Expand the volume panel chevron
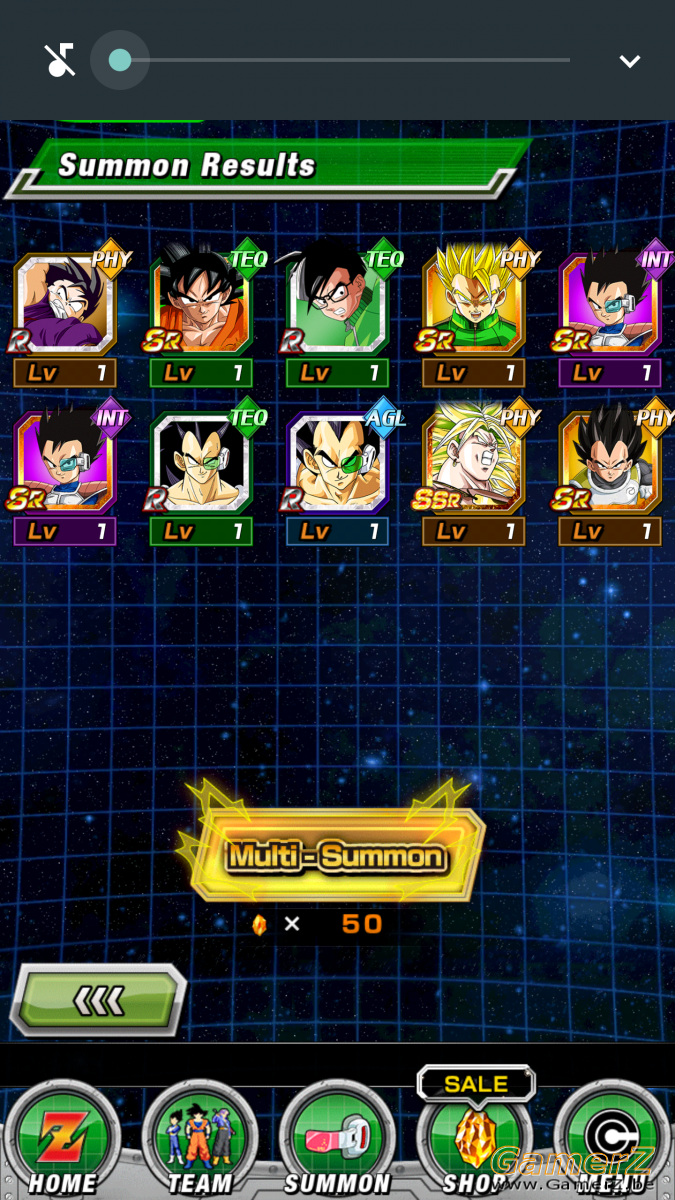This screenshot has width=675, height=1200. pyautogui.click(x=629, y=61)
